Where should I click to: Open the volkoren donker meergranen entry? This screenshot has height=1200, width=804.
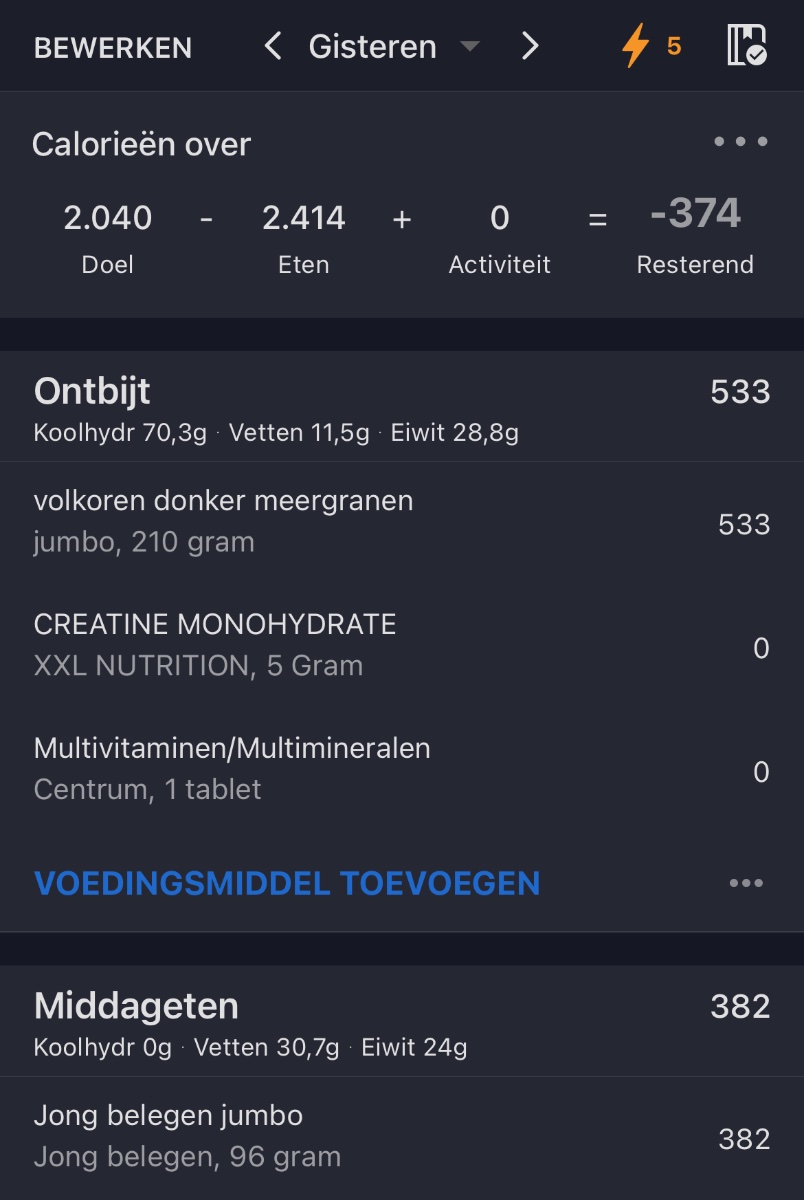click(400, 521)
